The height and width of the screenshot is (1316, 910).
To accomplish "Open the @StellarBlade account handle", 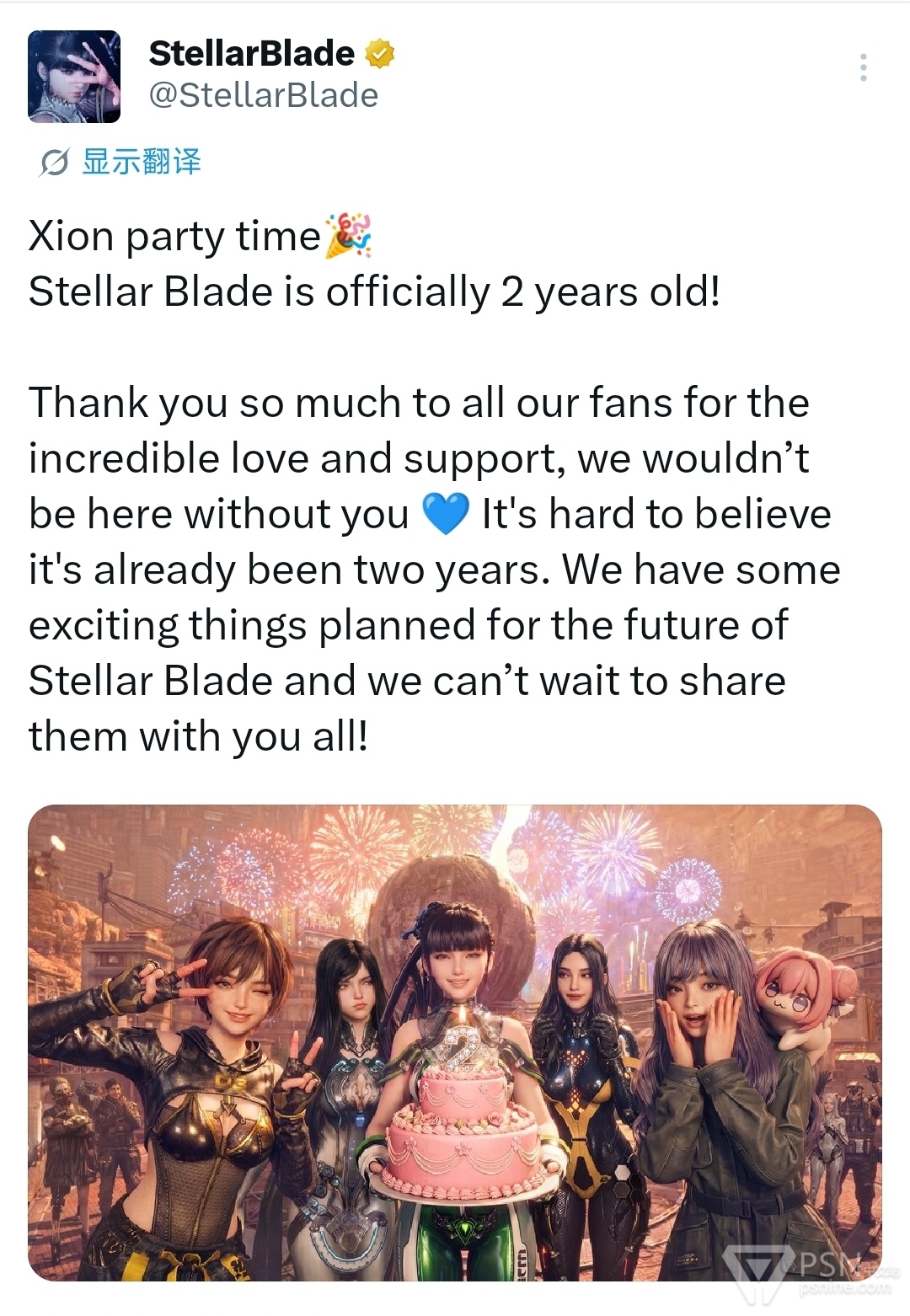I will pos(263,95).
